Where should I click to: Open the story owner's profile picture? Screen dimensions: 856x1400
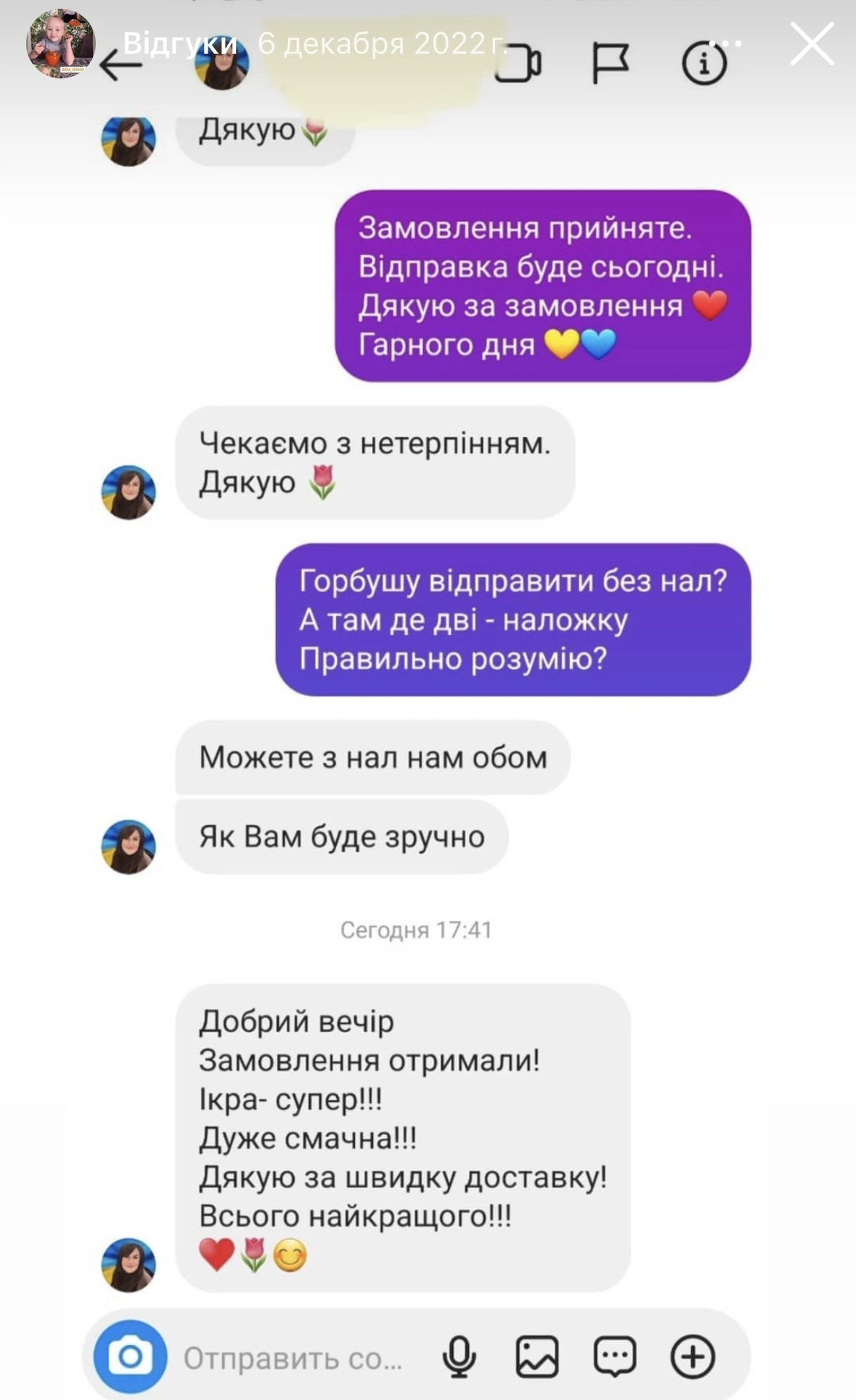click(61, 44)
